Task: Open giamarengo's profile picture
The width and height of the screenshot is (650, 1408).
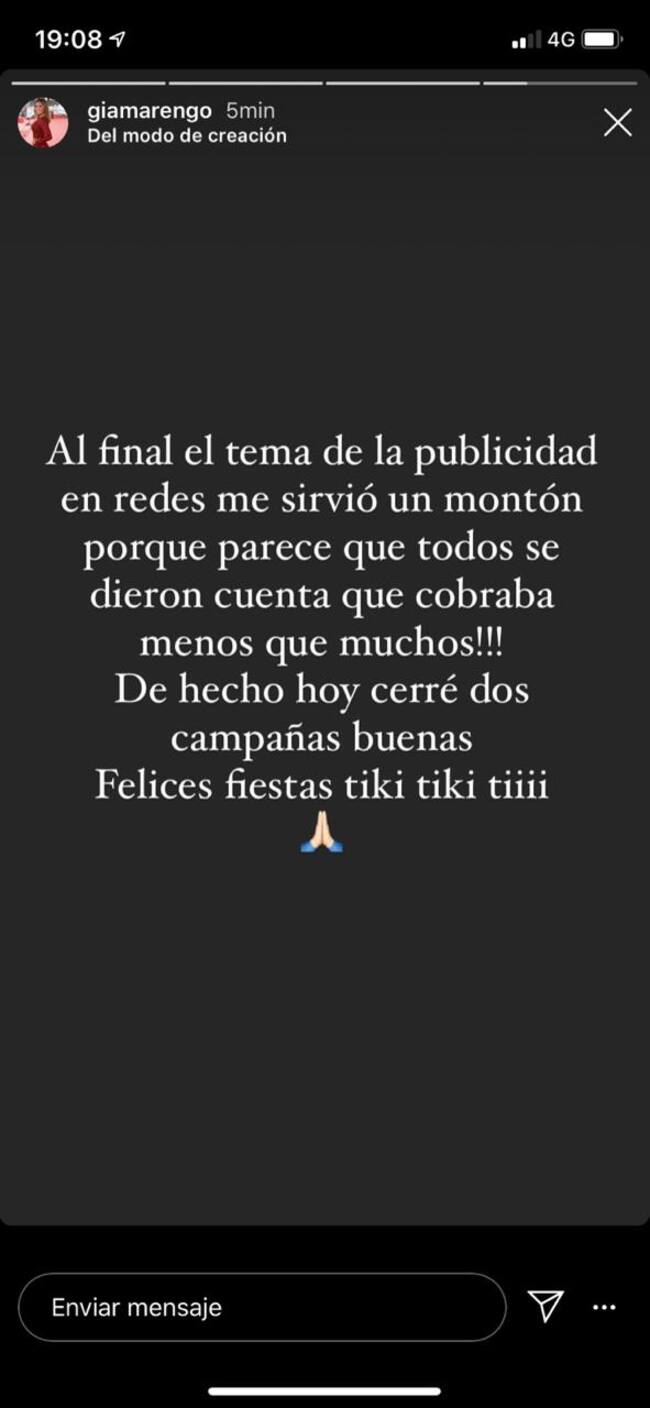Action: coord(43,123)
